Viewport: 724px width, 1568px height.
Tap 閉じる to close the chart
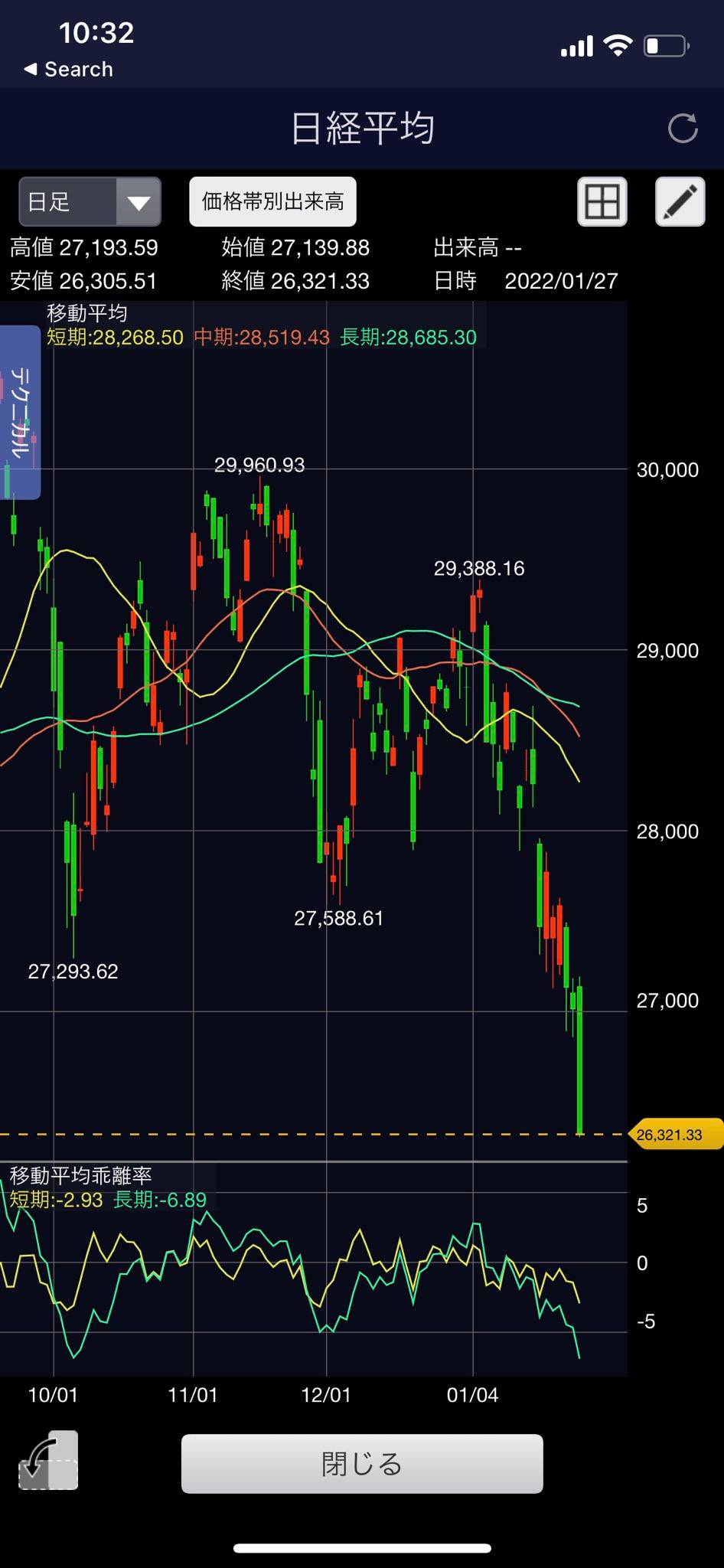point(362,1464)
